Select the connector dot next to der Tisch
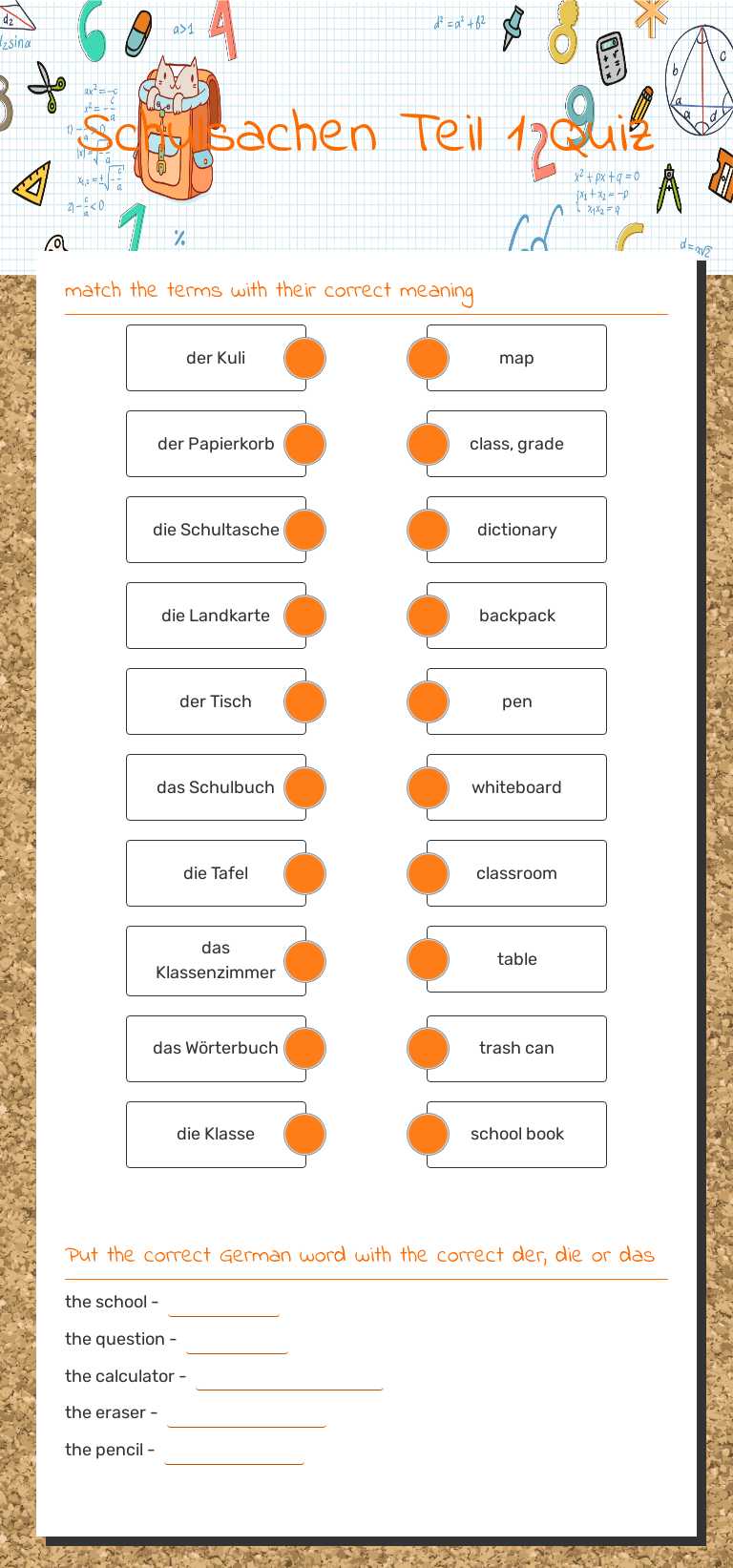 [x=304, y=701]
